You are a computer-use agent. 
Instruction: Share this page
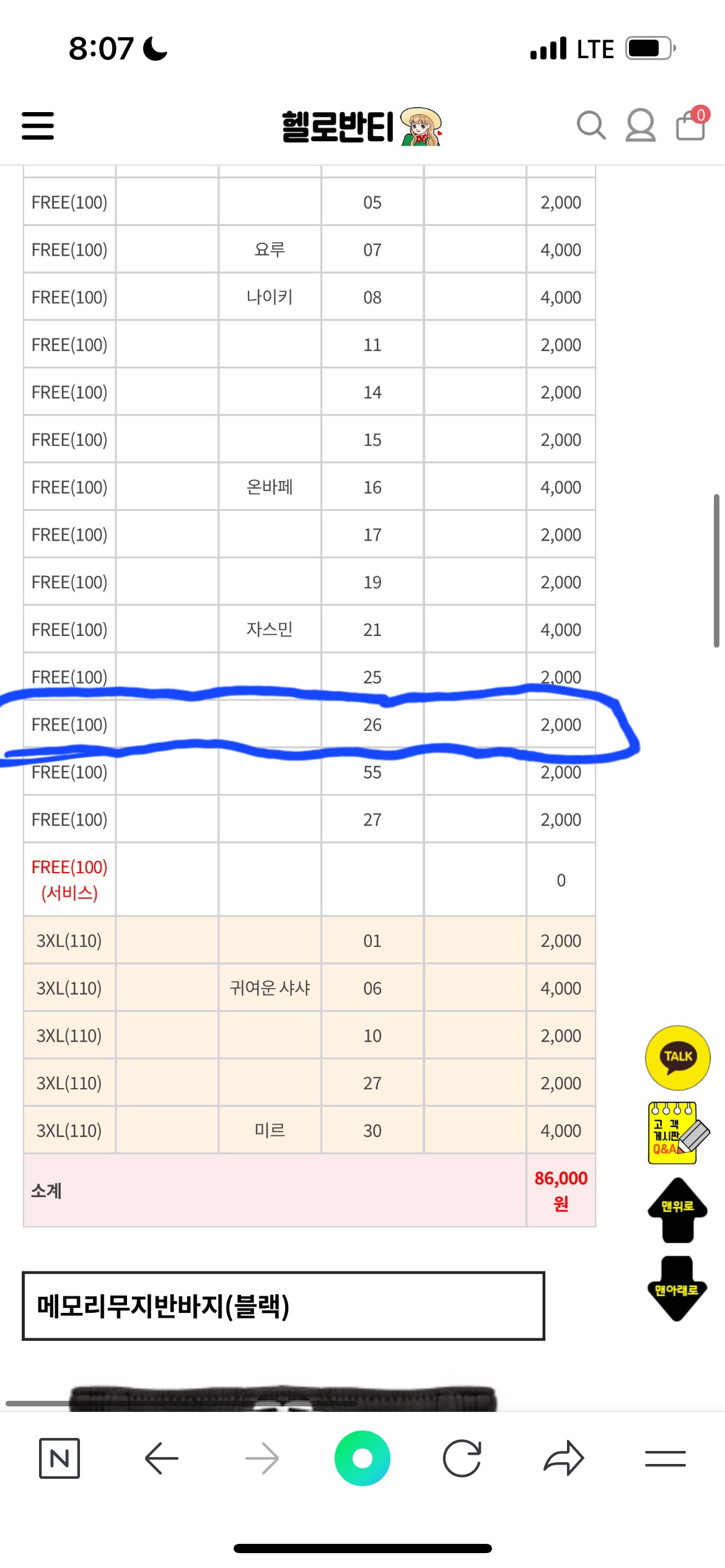coord(563,1458)
